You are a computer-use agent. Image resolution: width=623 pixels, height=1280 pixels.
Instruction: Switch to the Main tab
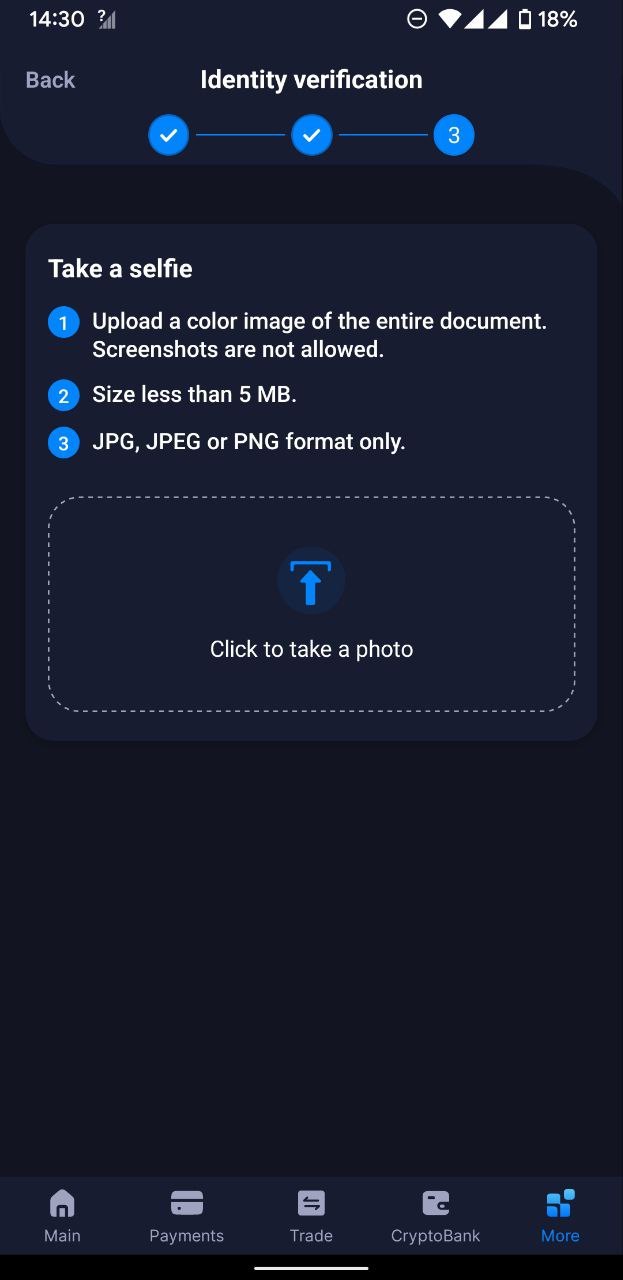pyautogui.click(x=62, y=1215)
